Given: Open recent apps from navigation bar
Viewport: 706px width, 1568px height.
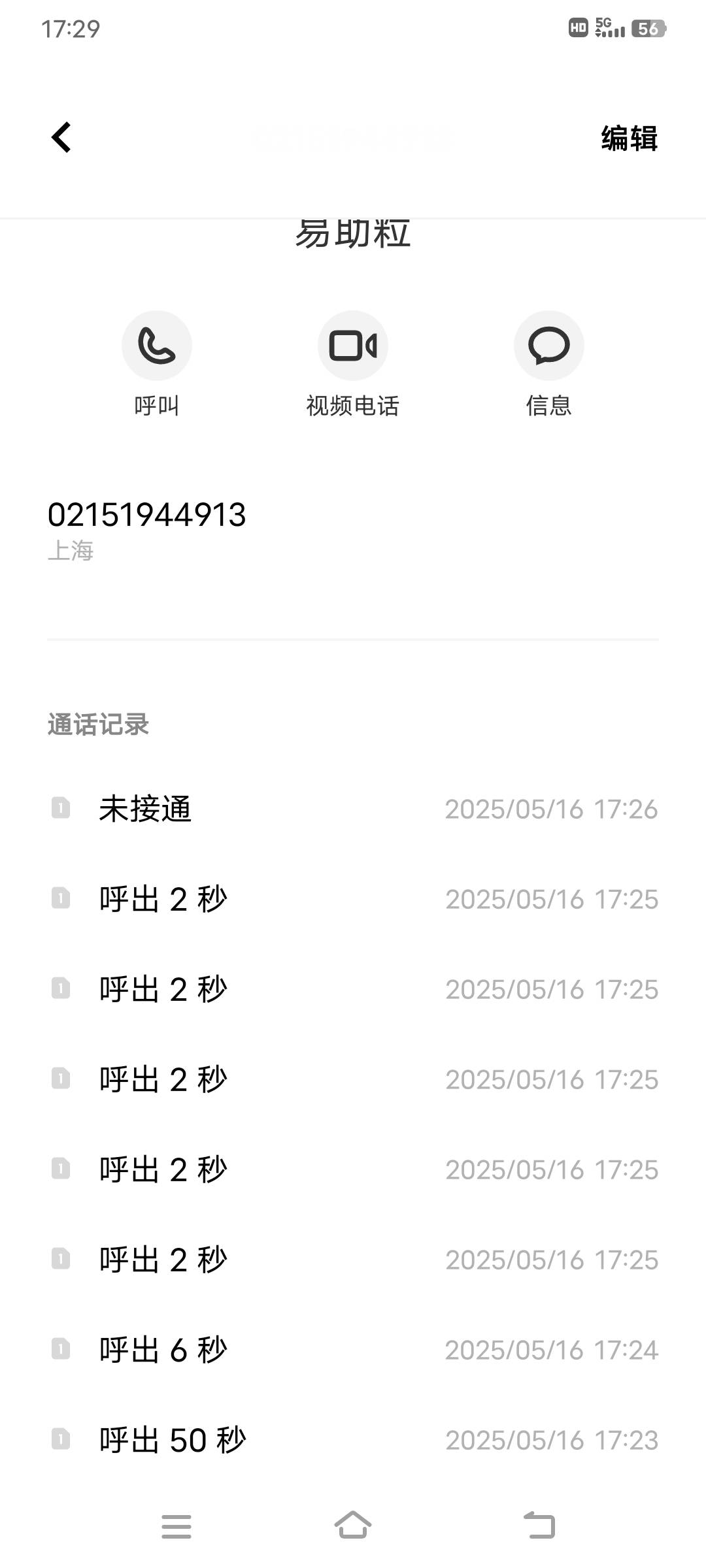Looking at the screenshot, I should (176, 1527).
